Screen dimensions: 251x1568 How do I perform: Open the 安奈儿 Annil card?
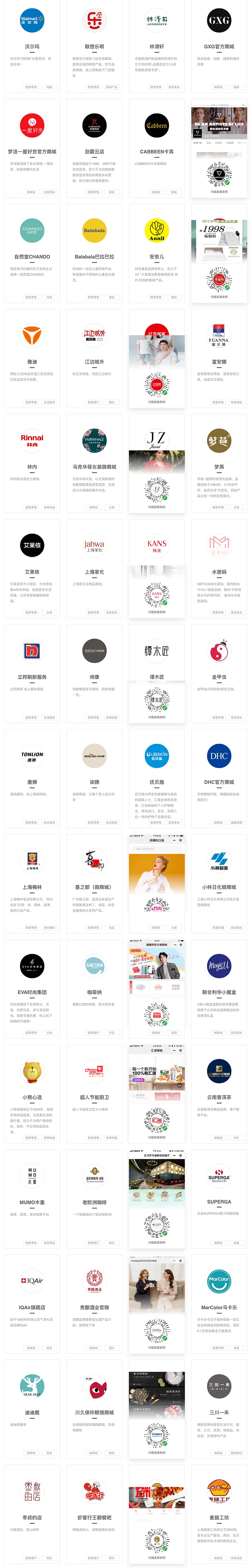point(157,256)
